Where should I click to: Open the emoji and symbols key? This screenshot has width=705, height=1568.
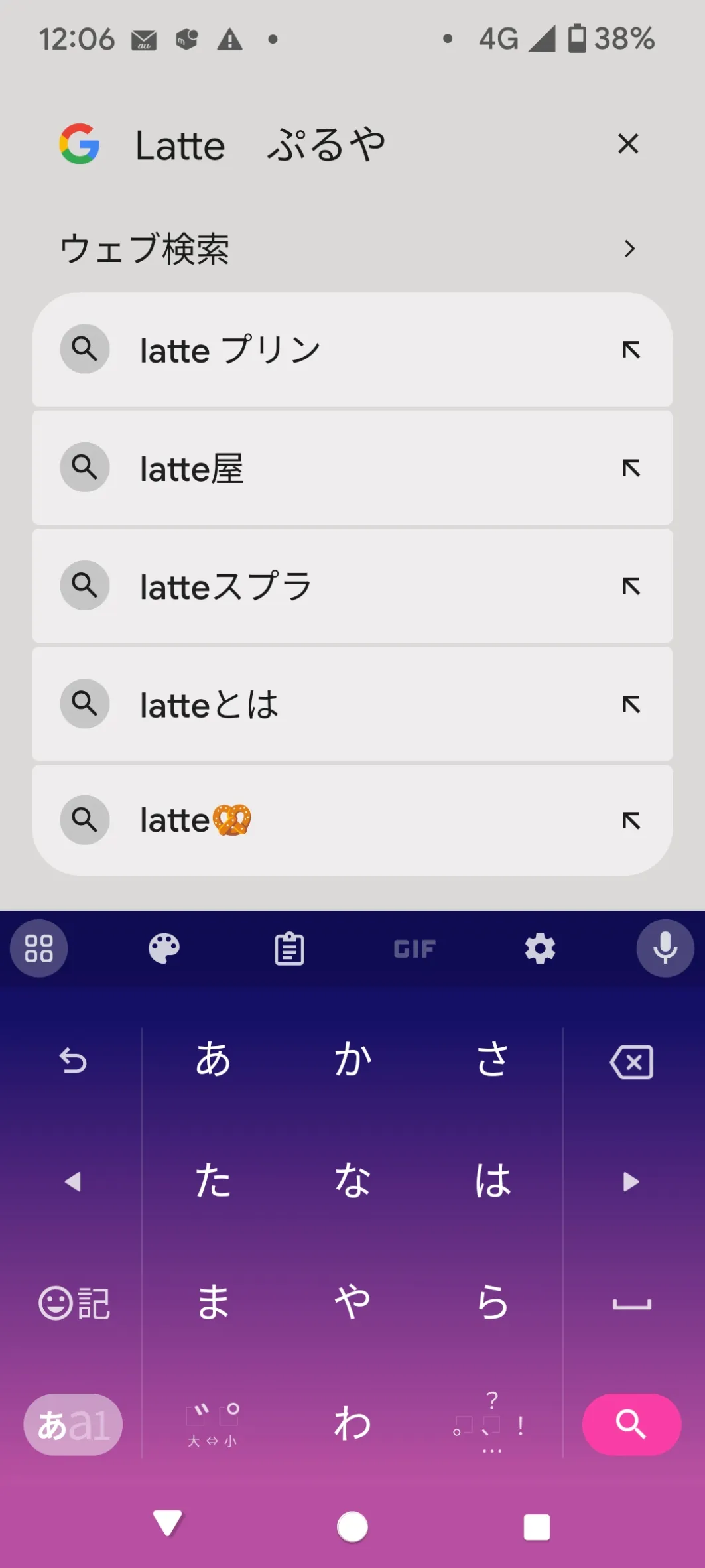(x=74, y=1303)
